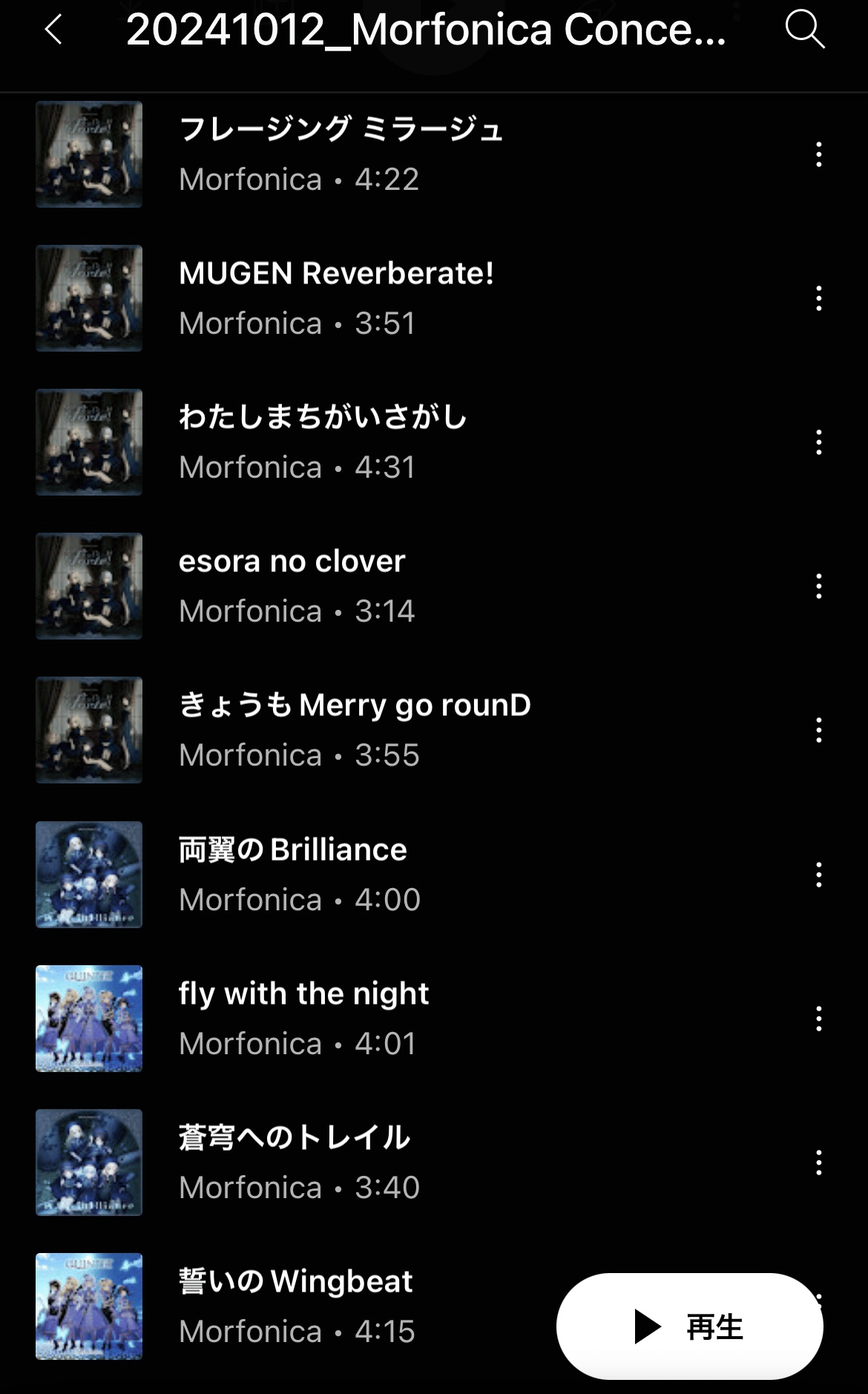The image size is (868, 1394).
Task: Tap the album artwork of 誓いのWingbeat
Action: tap(88, 1308)
